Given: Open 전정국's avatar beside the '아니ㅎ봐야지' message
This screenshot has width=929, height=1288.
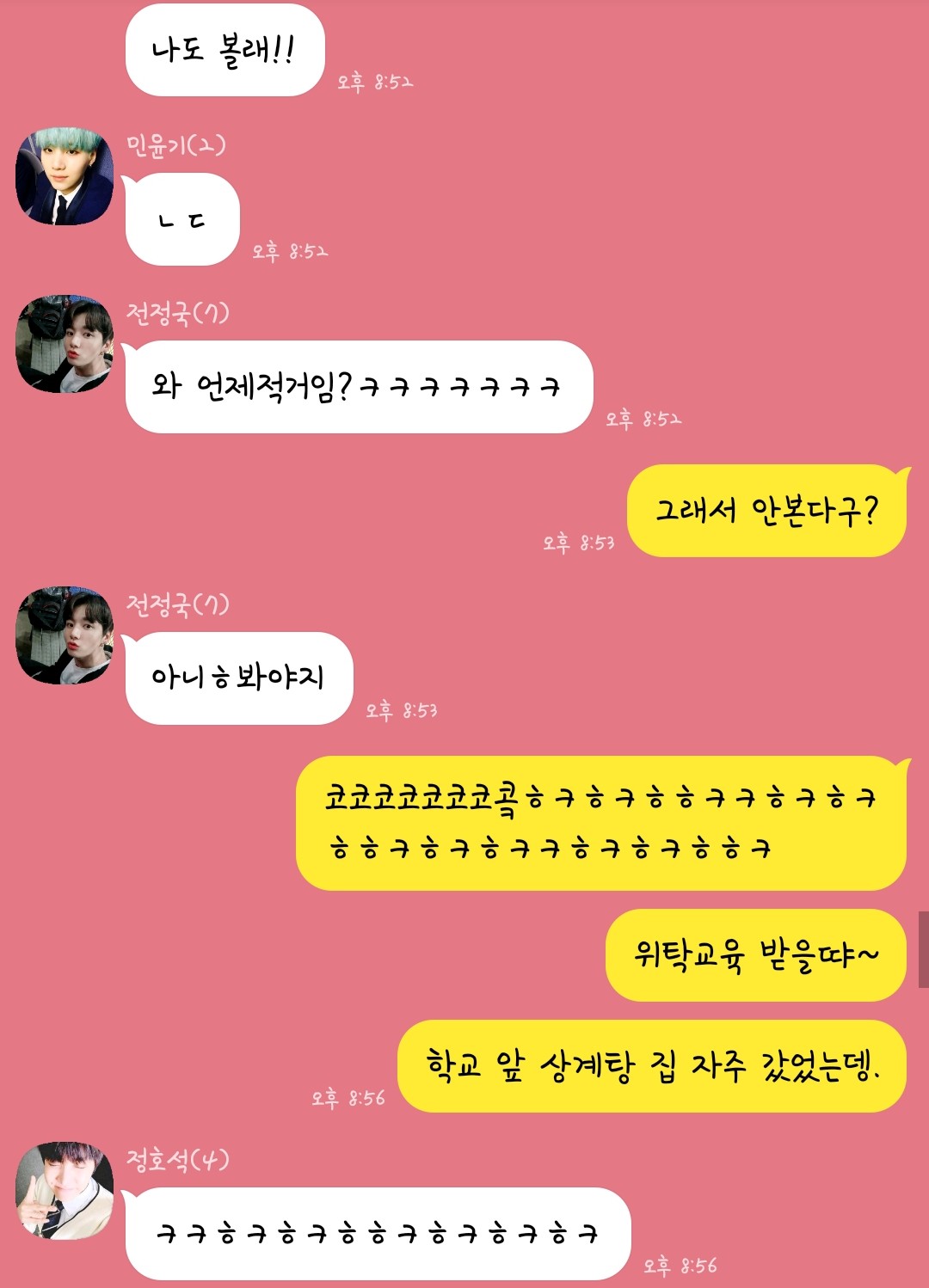Looking at the screenshot, I should [x=65, y=635].
